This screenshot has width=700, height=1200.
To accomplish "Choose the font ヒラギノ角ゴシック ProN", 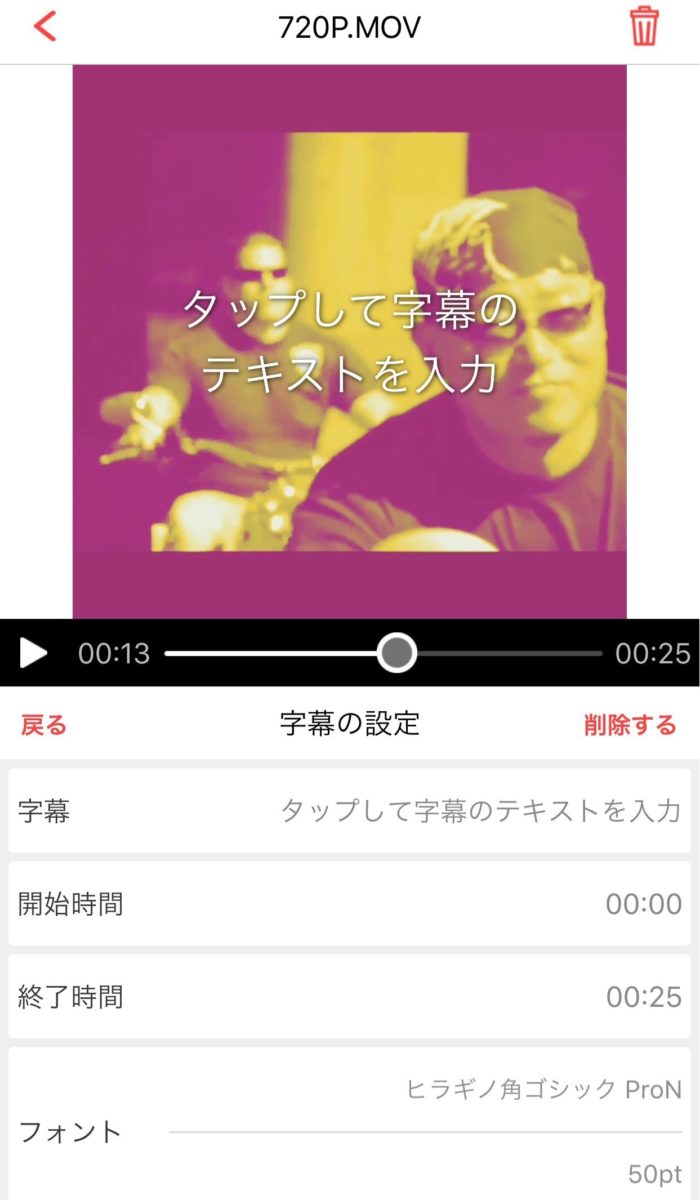I will point(544,1089).
